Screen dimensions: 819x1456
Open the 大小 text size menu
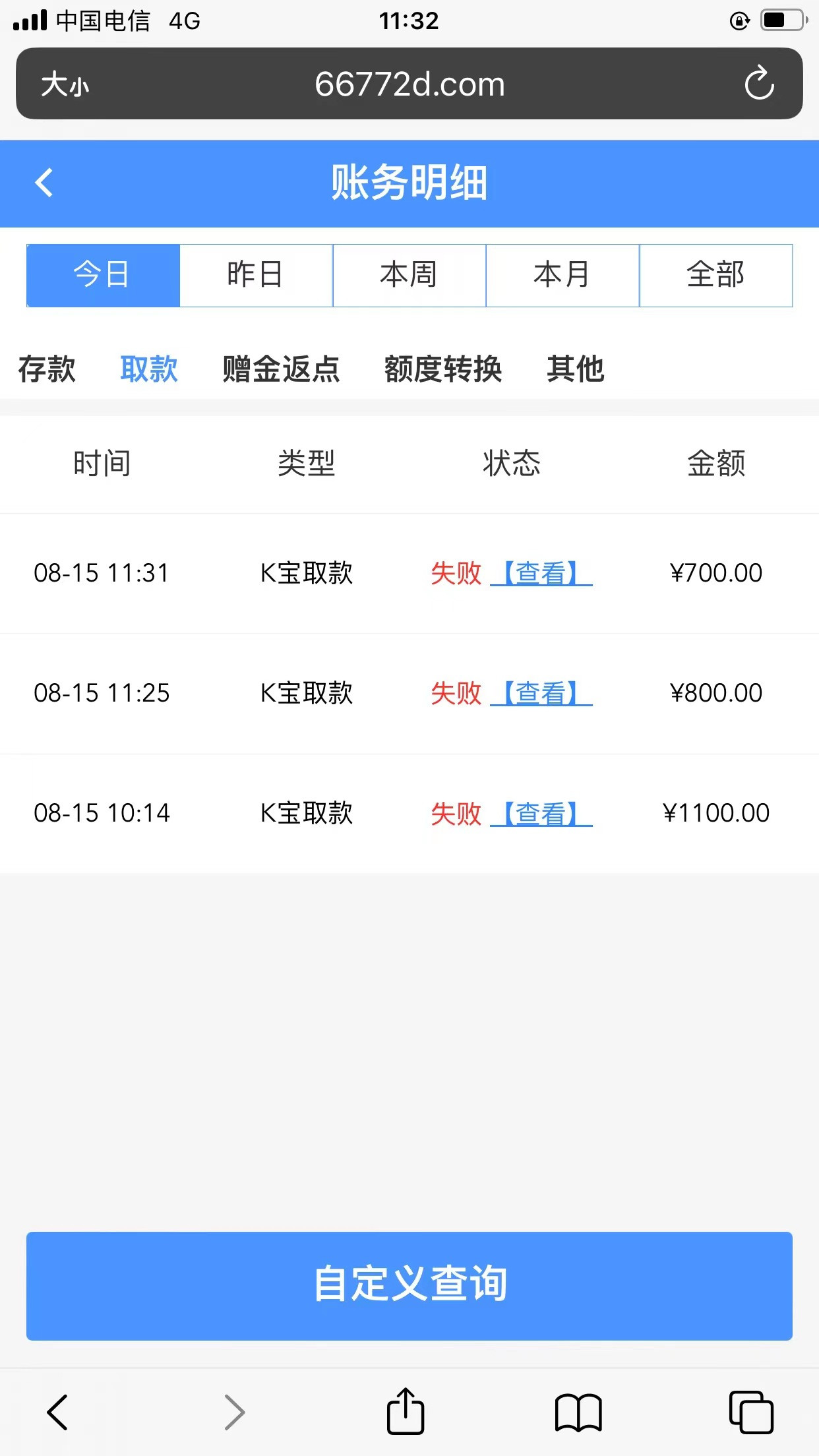pos(65,84)
